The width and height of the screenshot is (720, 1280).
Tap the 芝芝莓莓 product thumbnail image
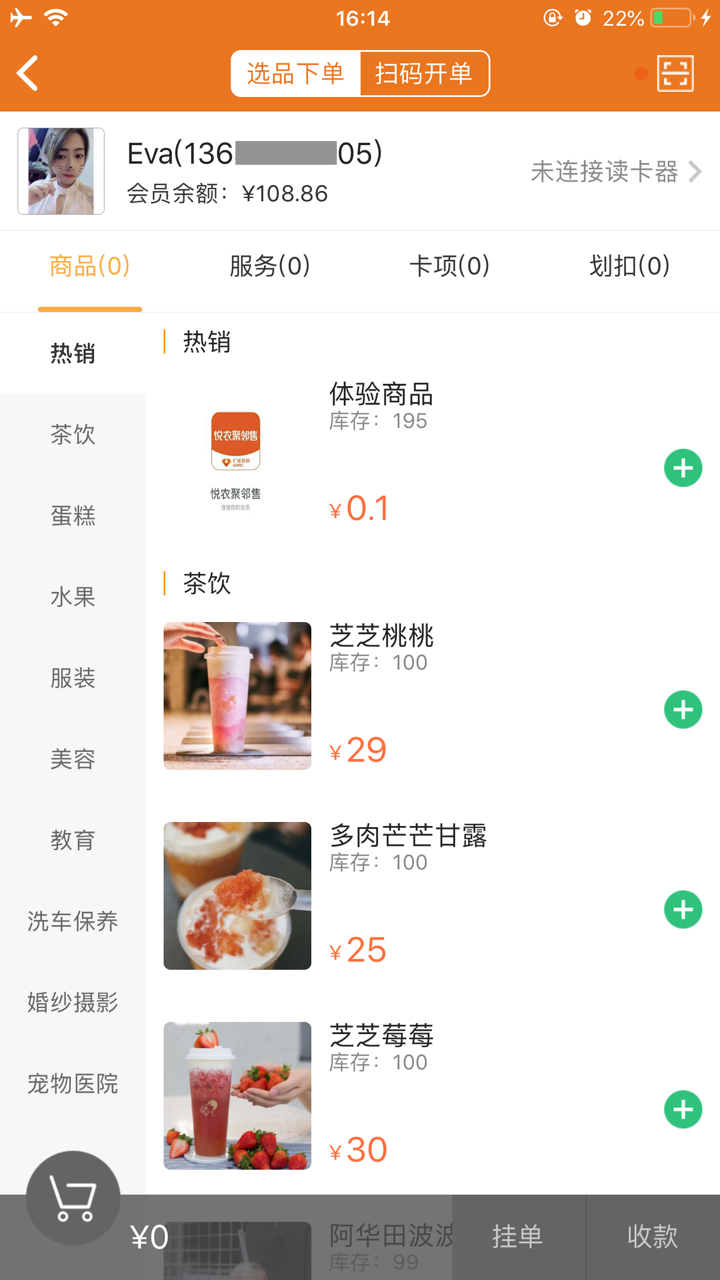[237, 1095]
